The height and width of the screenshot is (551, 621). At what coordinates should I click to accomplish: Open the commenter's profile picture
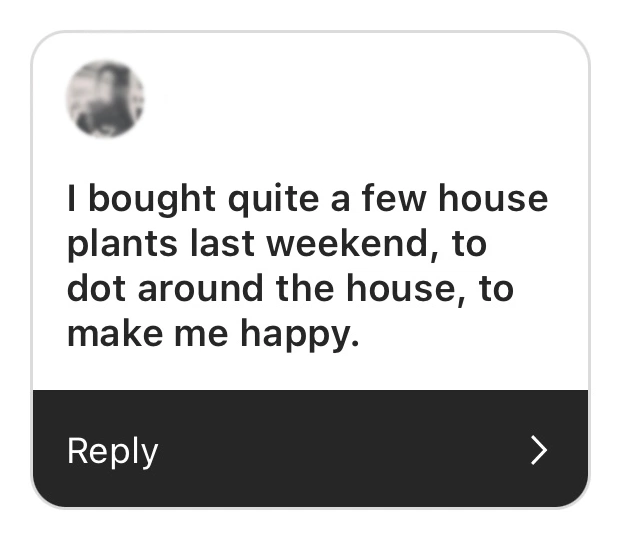tap(105, 99)
